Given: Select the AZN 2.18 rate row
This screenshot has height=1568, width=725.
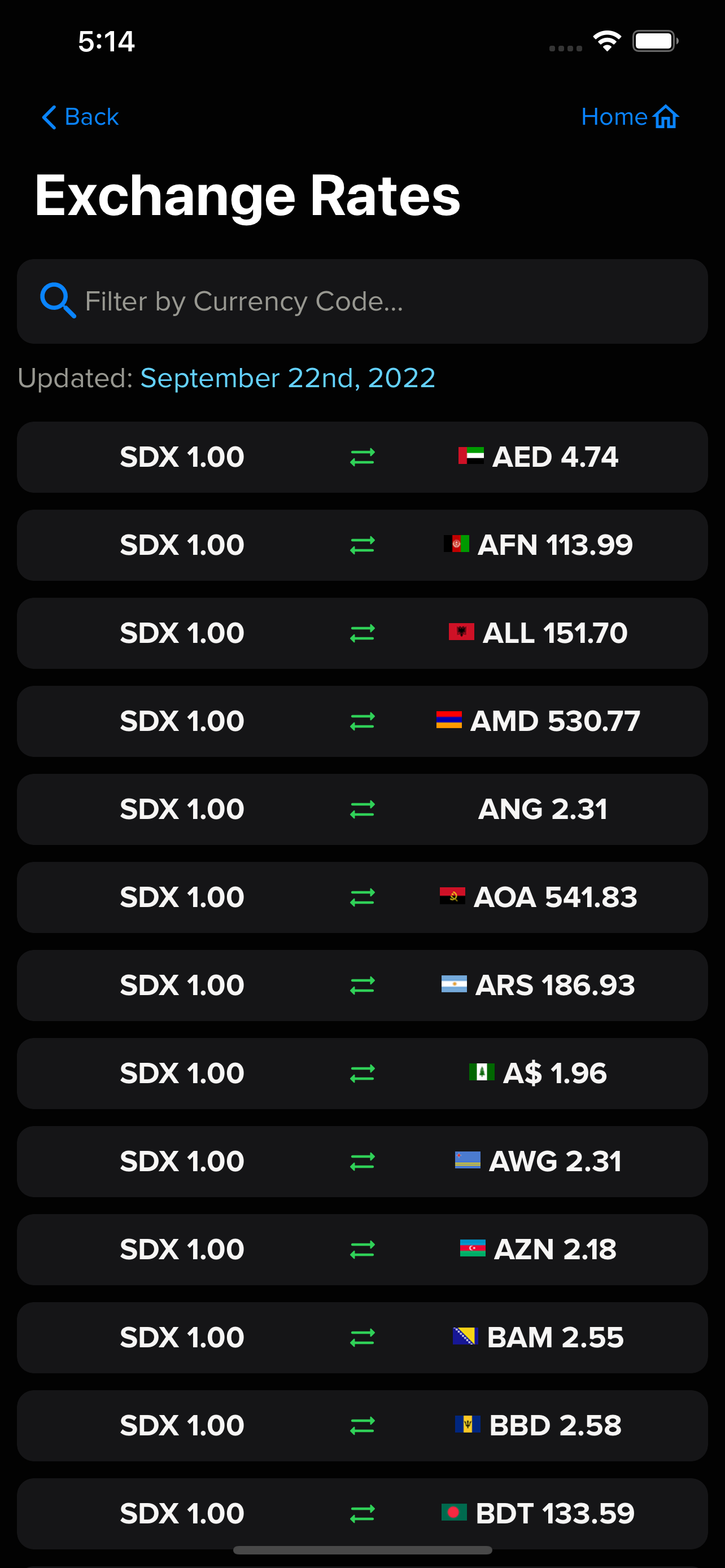Looking at the screenshot, I should pos(362,1250).
